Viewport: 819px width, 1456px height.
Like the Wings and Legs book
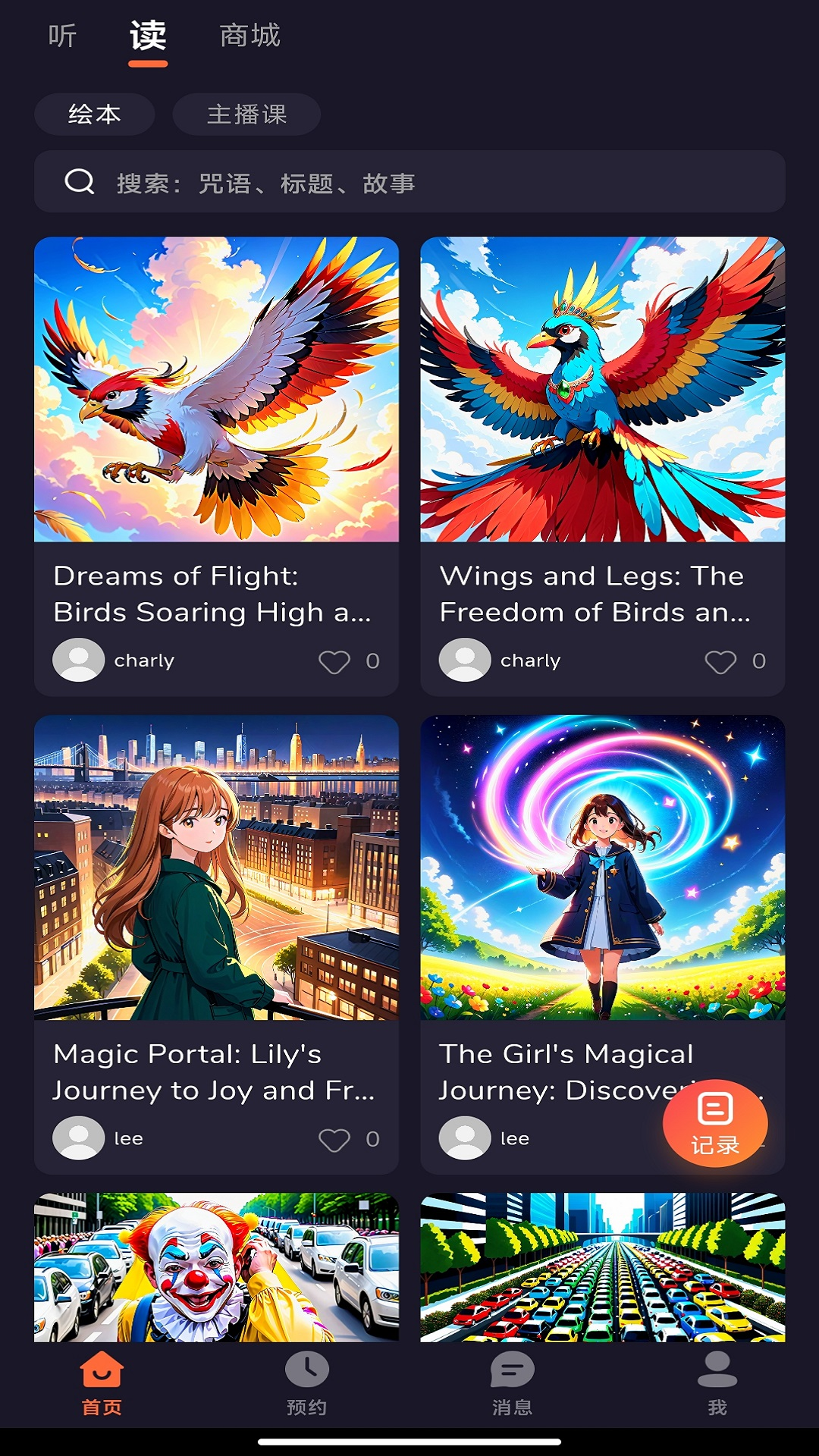(x=720, y=661)
